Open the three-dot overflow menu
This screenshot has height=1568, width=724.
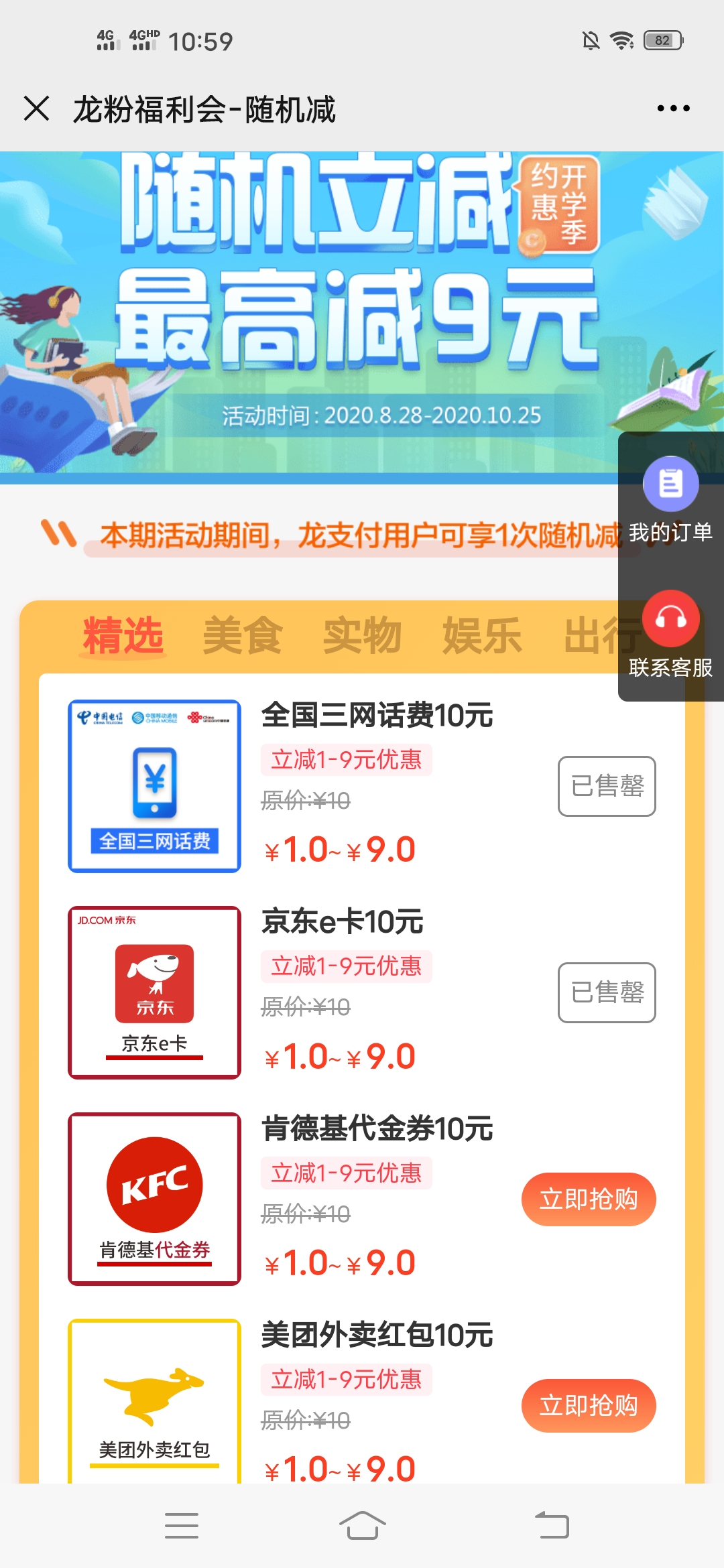pos(673,108)
